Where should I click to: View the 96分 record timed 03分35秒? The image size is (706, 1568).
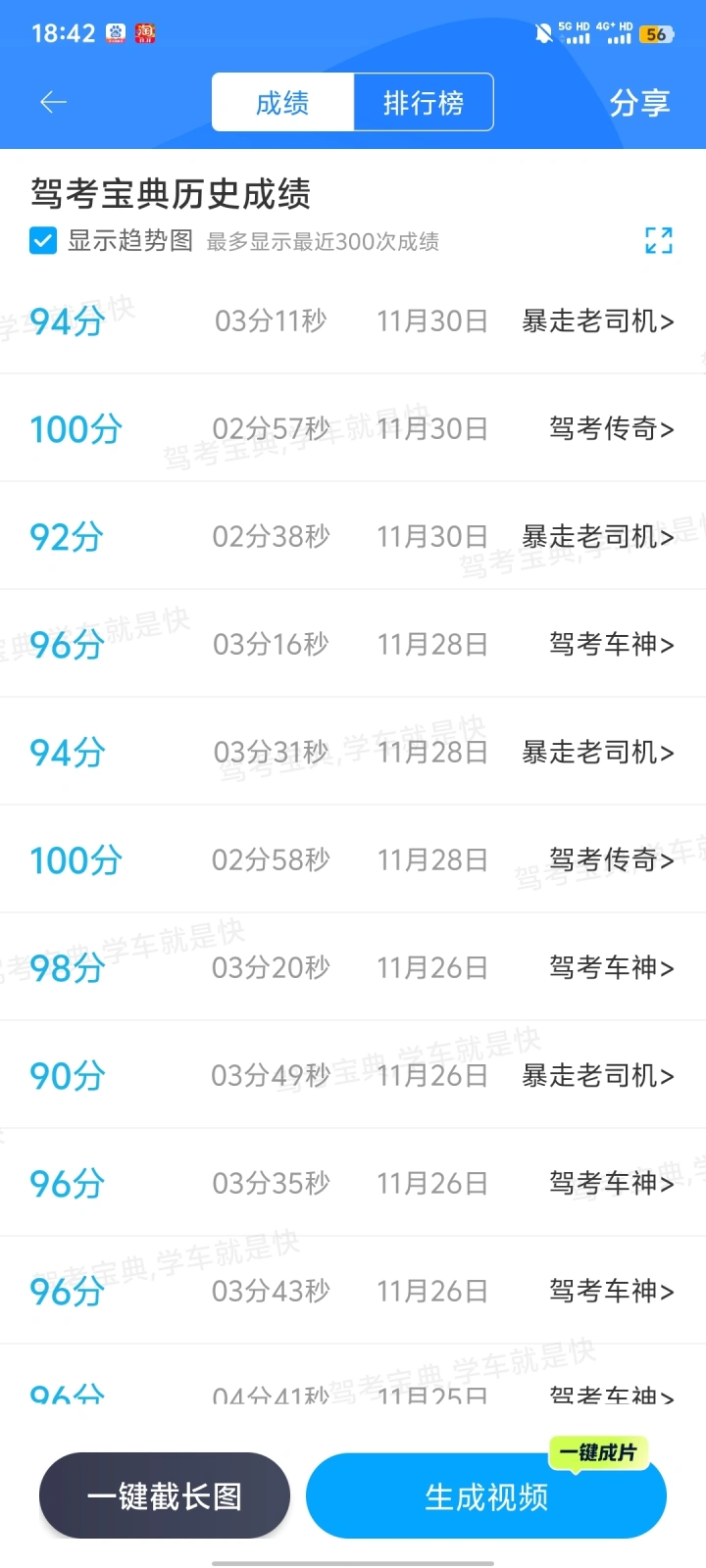353,1184
